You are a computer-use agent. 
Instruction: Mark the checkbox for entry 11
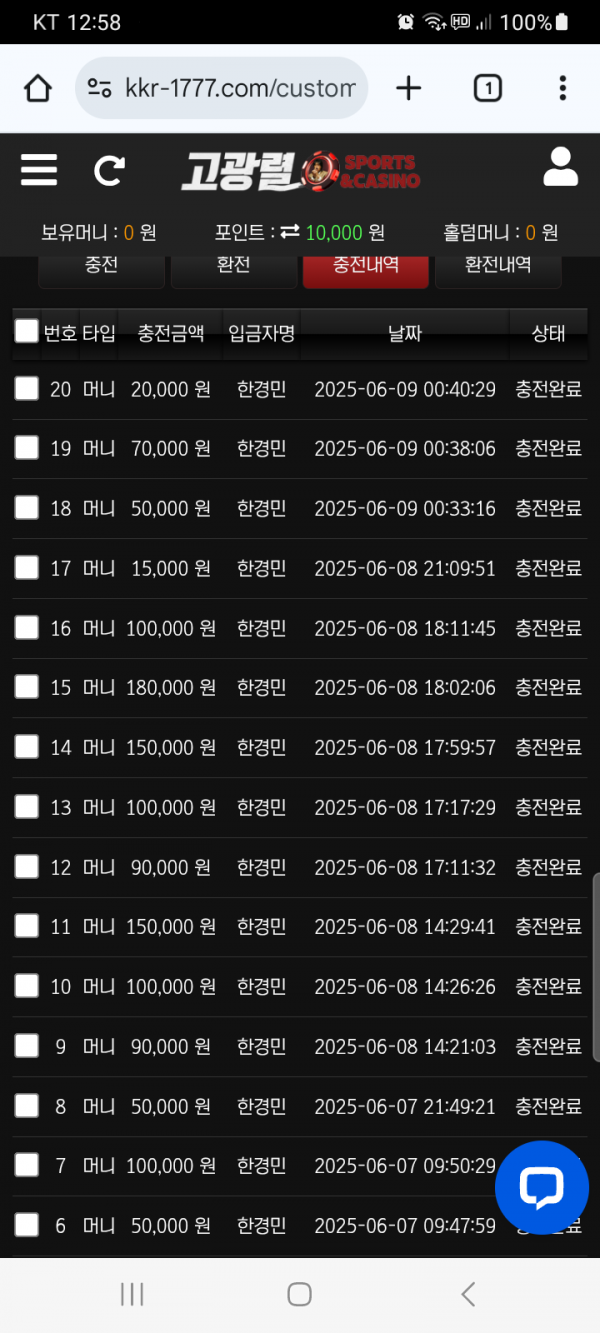pos(27,926)
